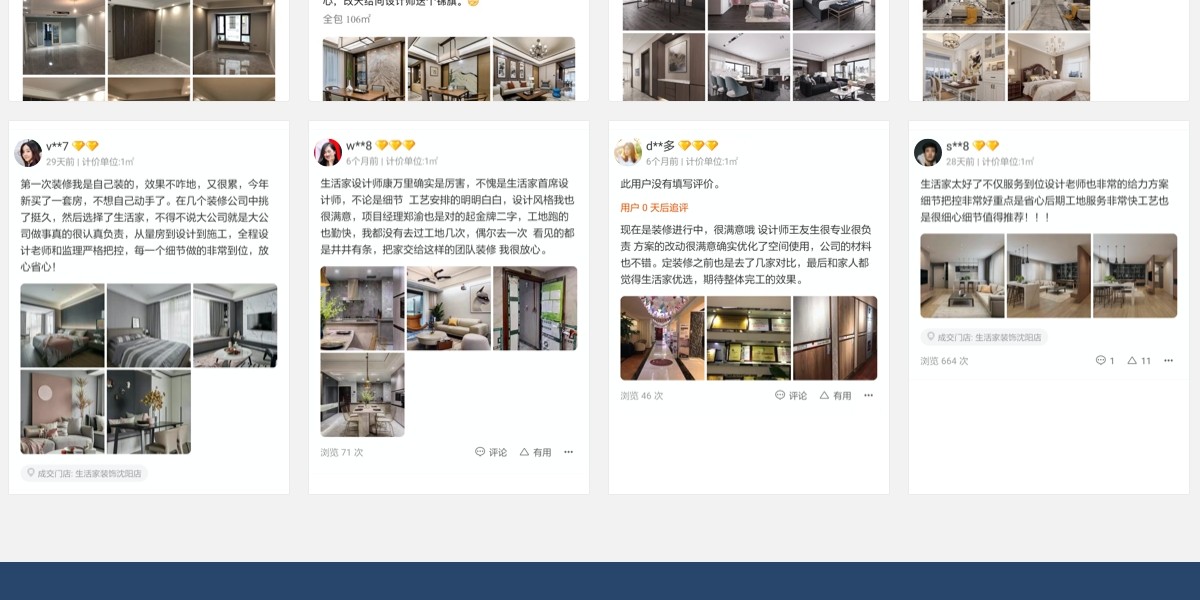Open d**多's wardrobe photo
1200x600 pixels.
tap(835, 338)
